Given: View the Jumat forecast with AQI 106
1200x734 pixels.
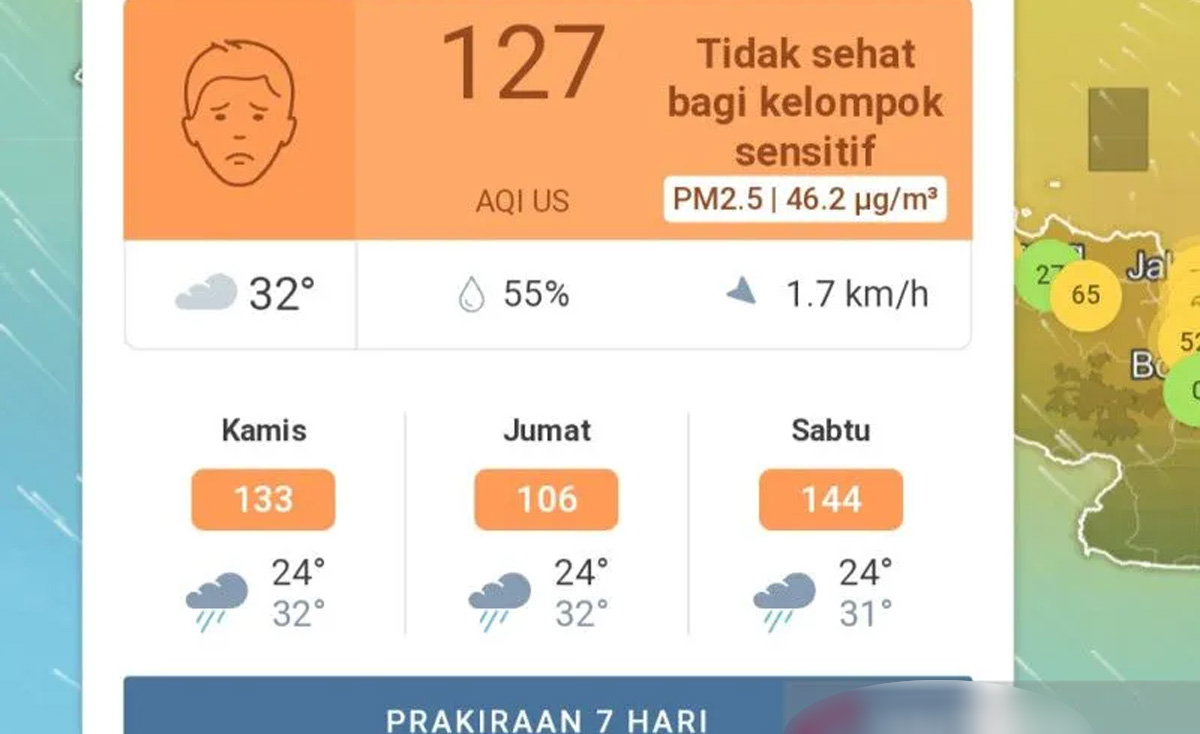Looking at the screenshot, I should coord(546,499).
